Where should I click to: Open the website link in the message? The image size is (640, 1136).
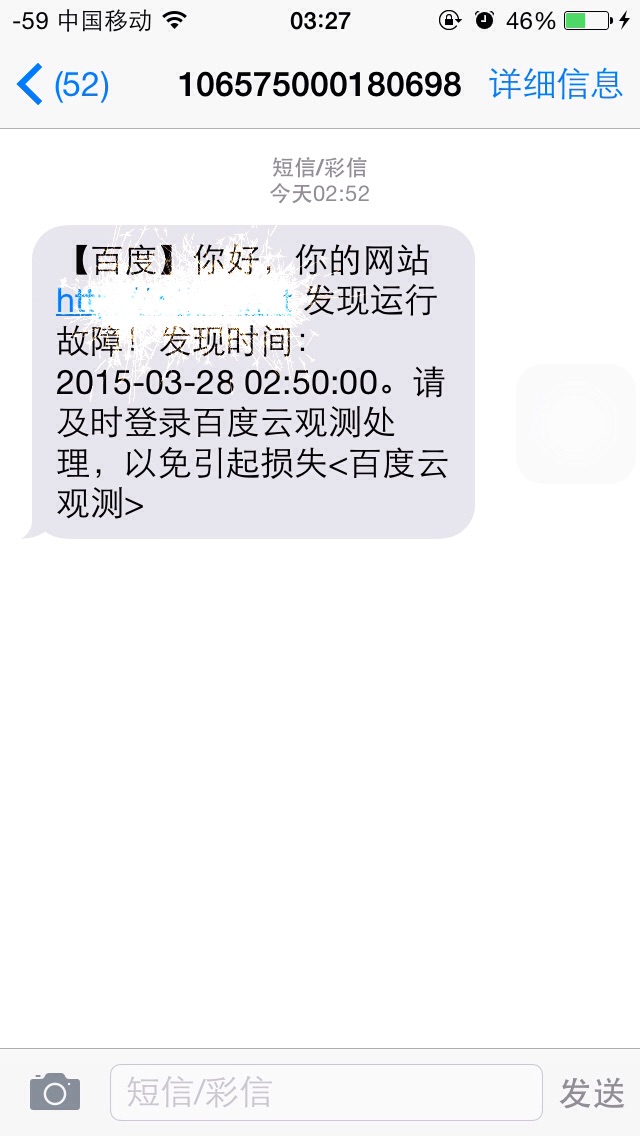[174, 299]
